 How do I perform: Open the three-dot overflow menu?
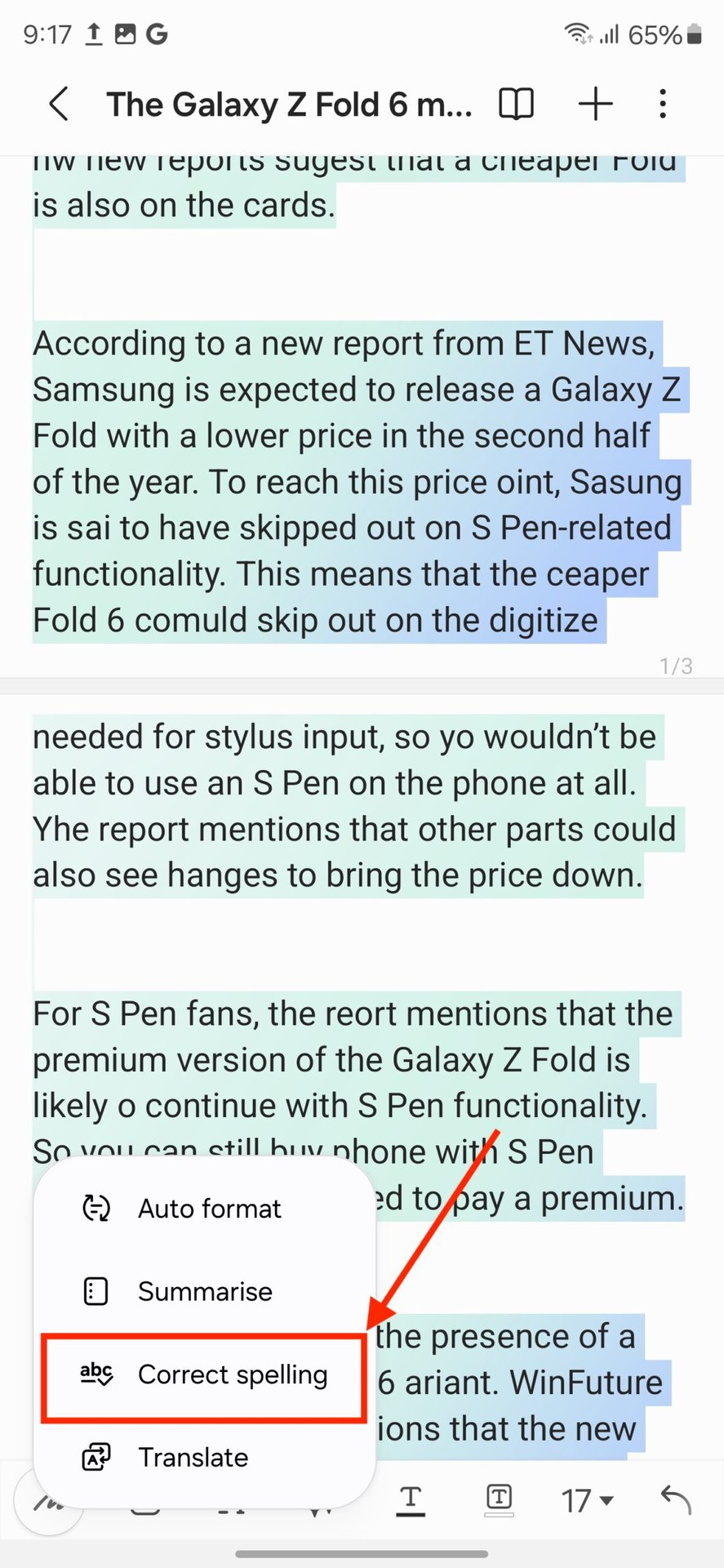tap(663, 105)
